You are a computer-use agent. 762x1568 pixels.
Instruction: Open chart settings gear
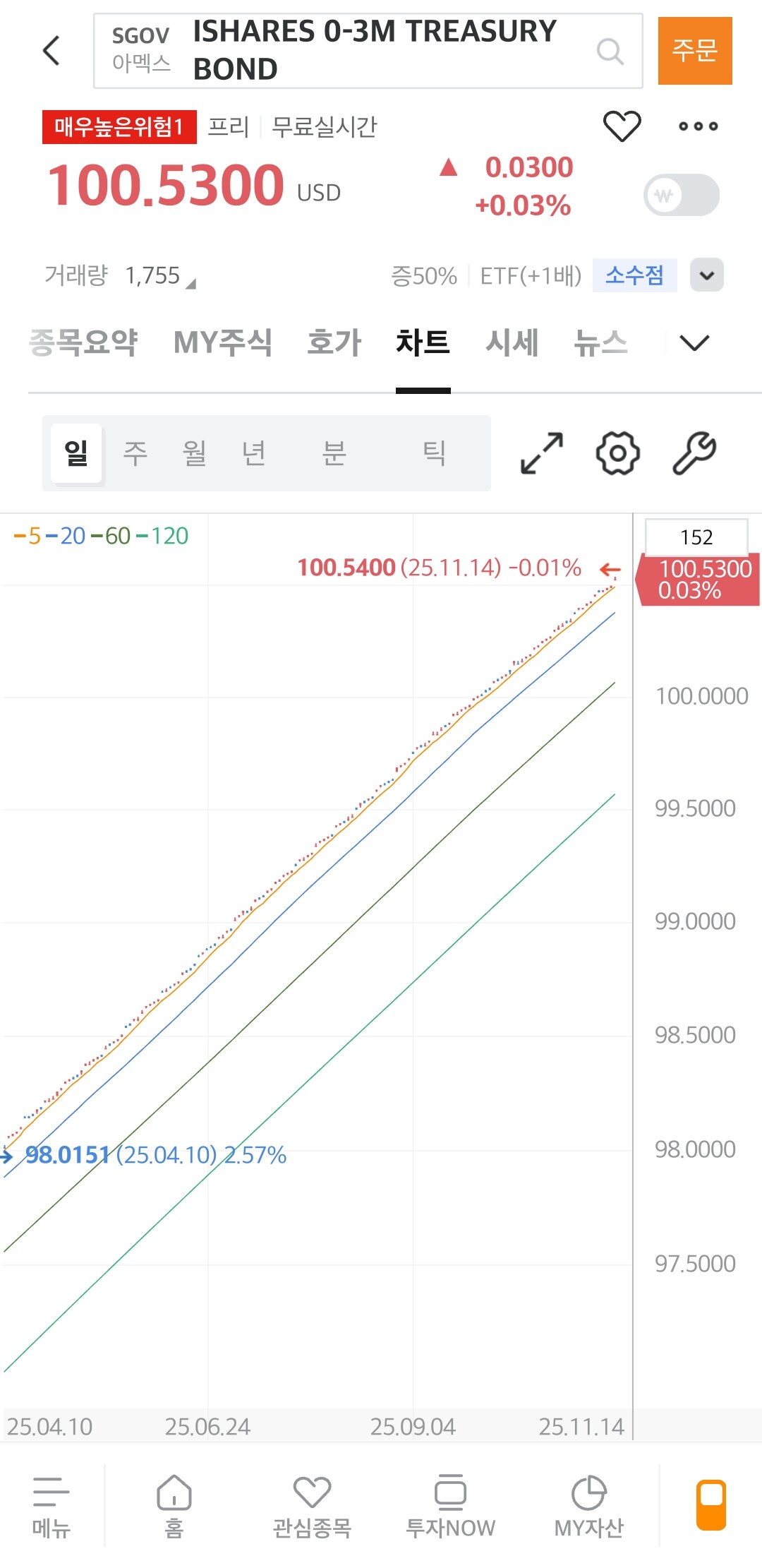click(617, 453)
